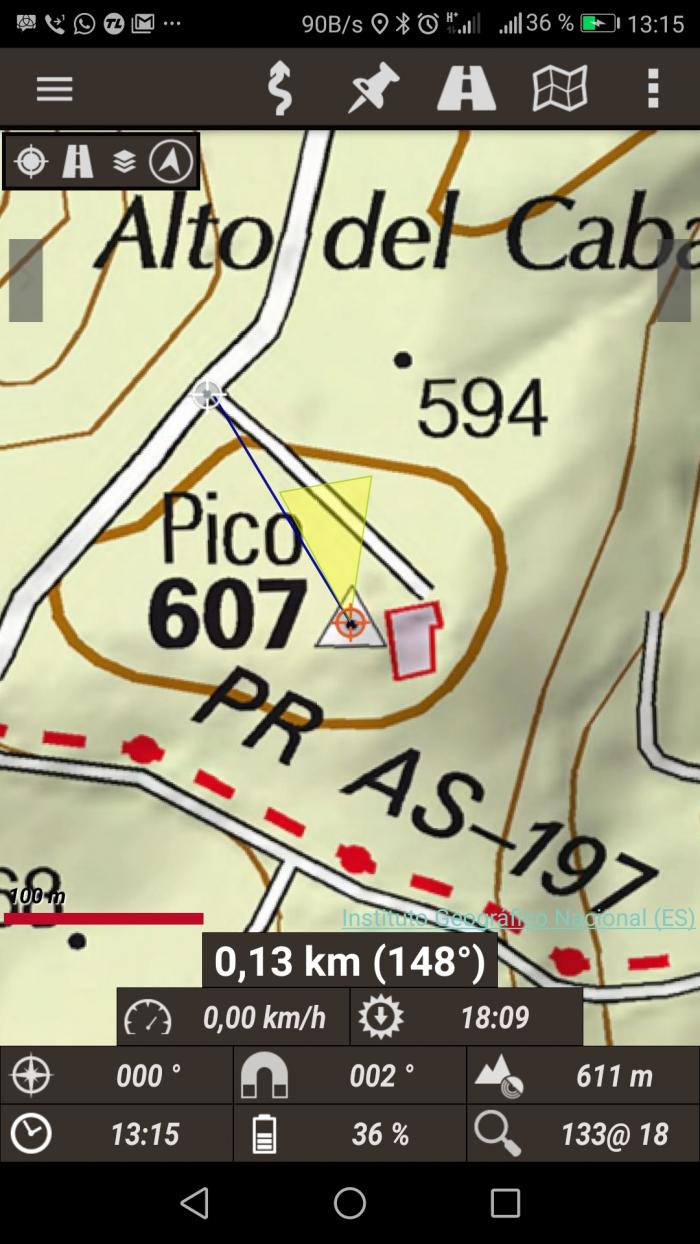Go back with the system back button
700x1244 pixels.
[195, 1203]
